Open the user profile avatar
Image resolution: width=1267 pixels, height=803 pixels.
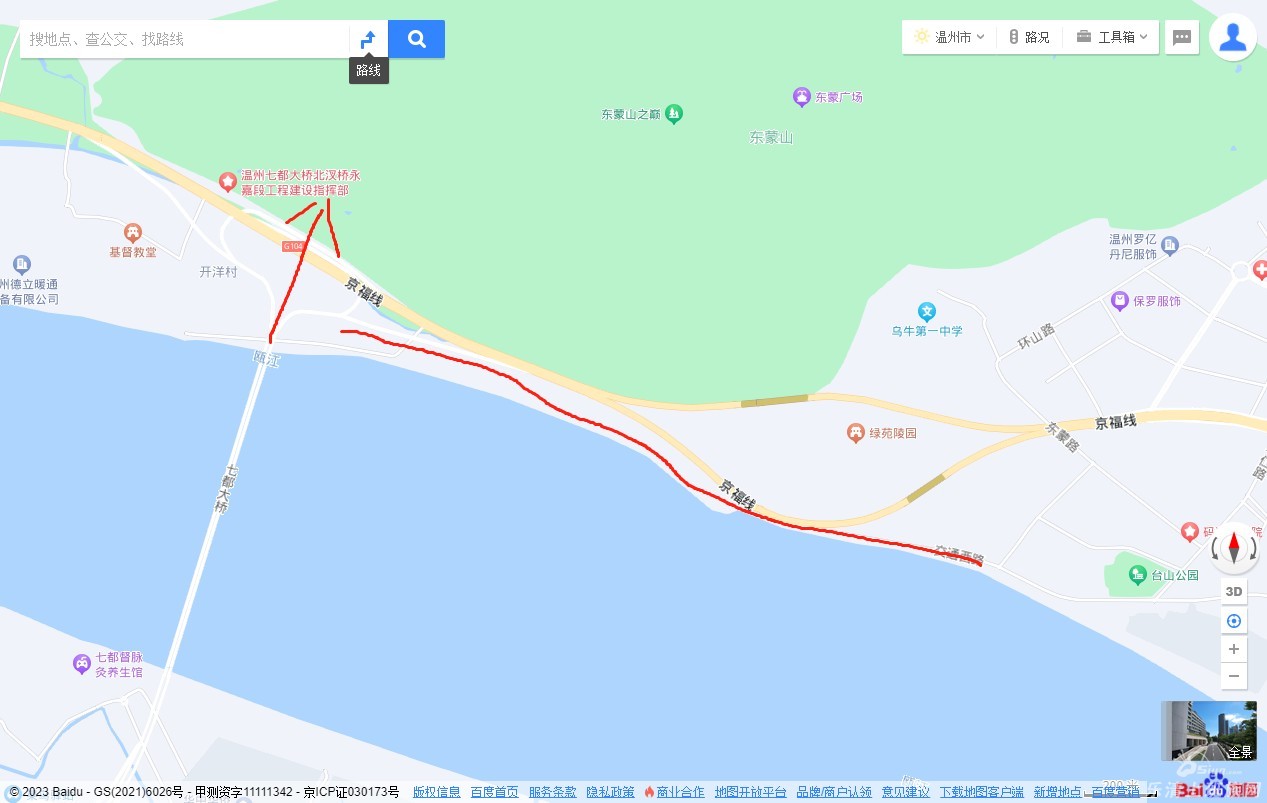coord(1232,37)
